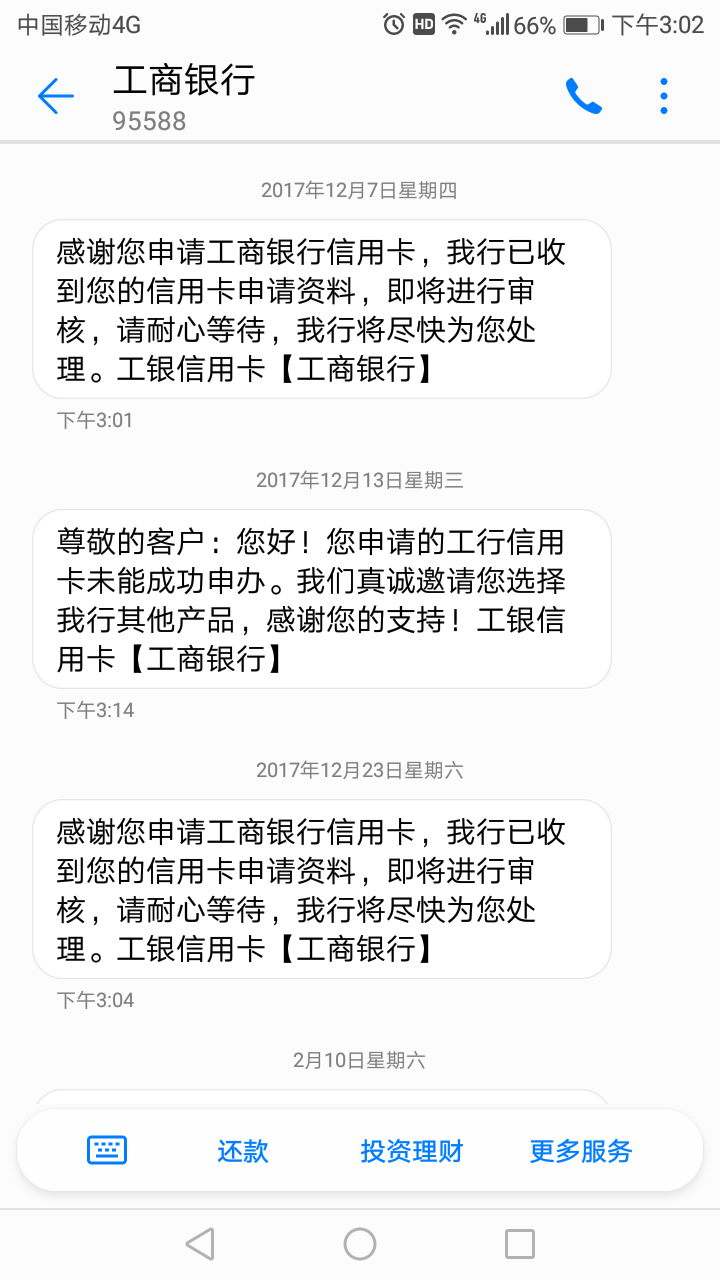The image size is (720, 1280).
Task: Open the recent apps view
Action: pos(520,1244)
